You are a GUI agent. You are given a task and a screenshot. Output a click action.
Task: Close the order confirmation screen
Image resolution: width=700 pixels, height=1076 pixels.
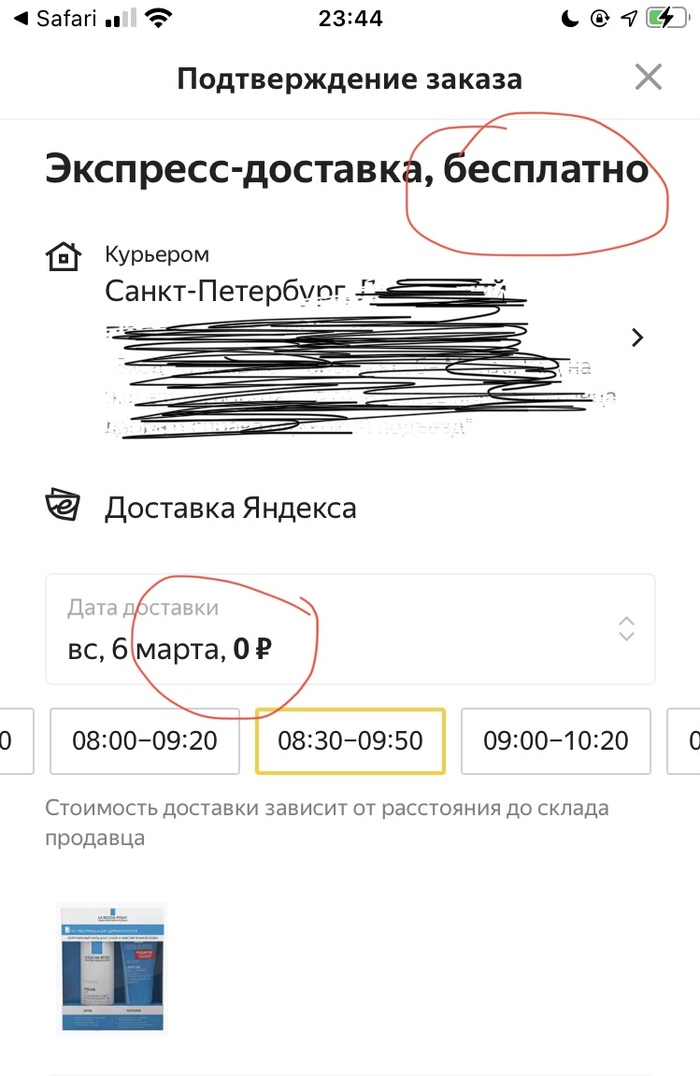(x=648, y=77)
